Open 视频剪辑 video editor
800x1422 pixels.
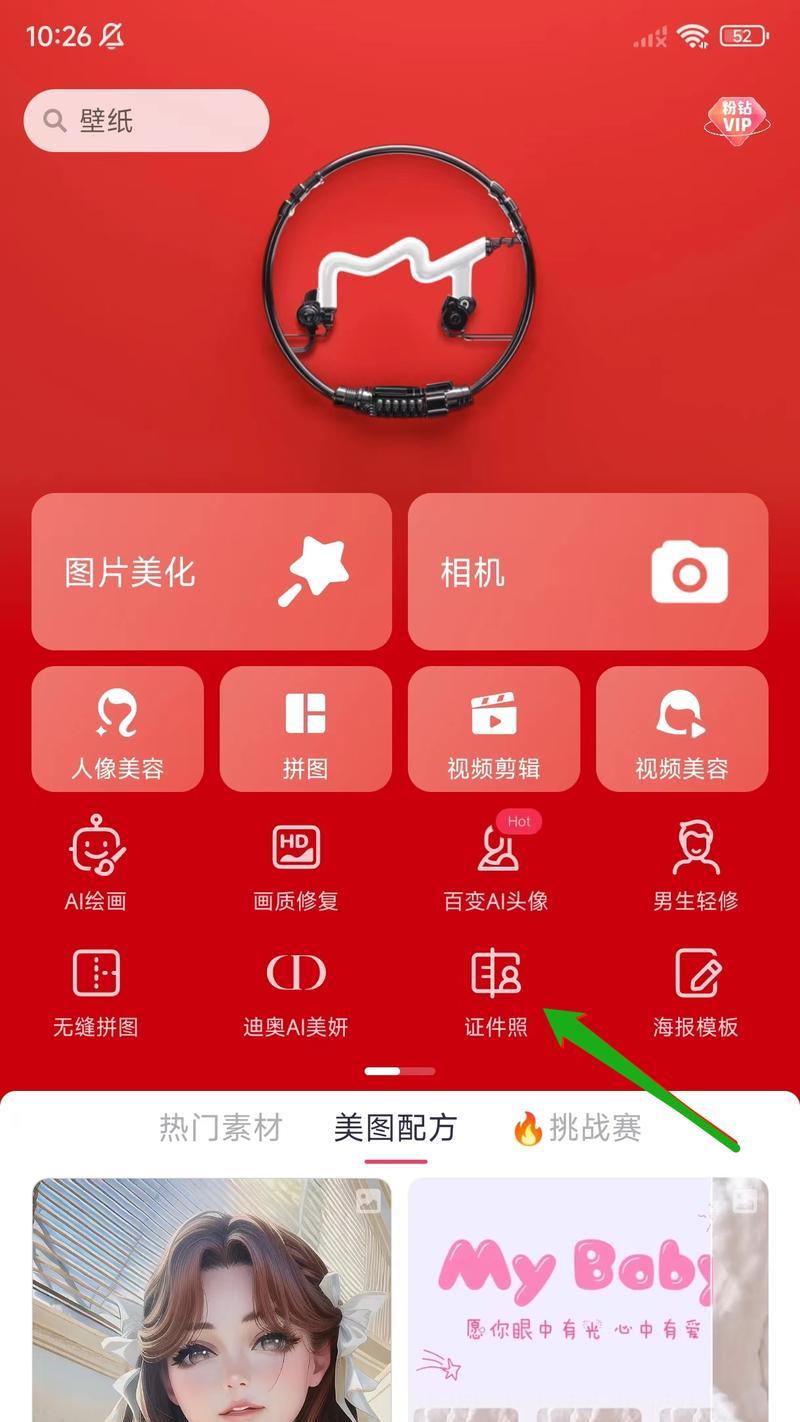494,729
